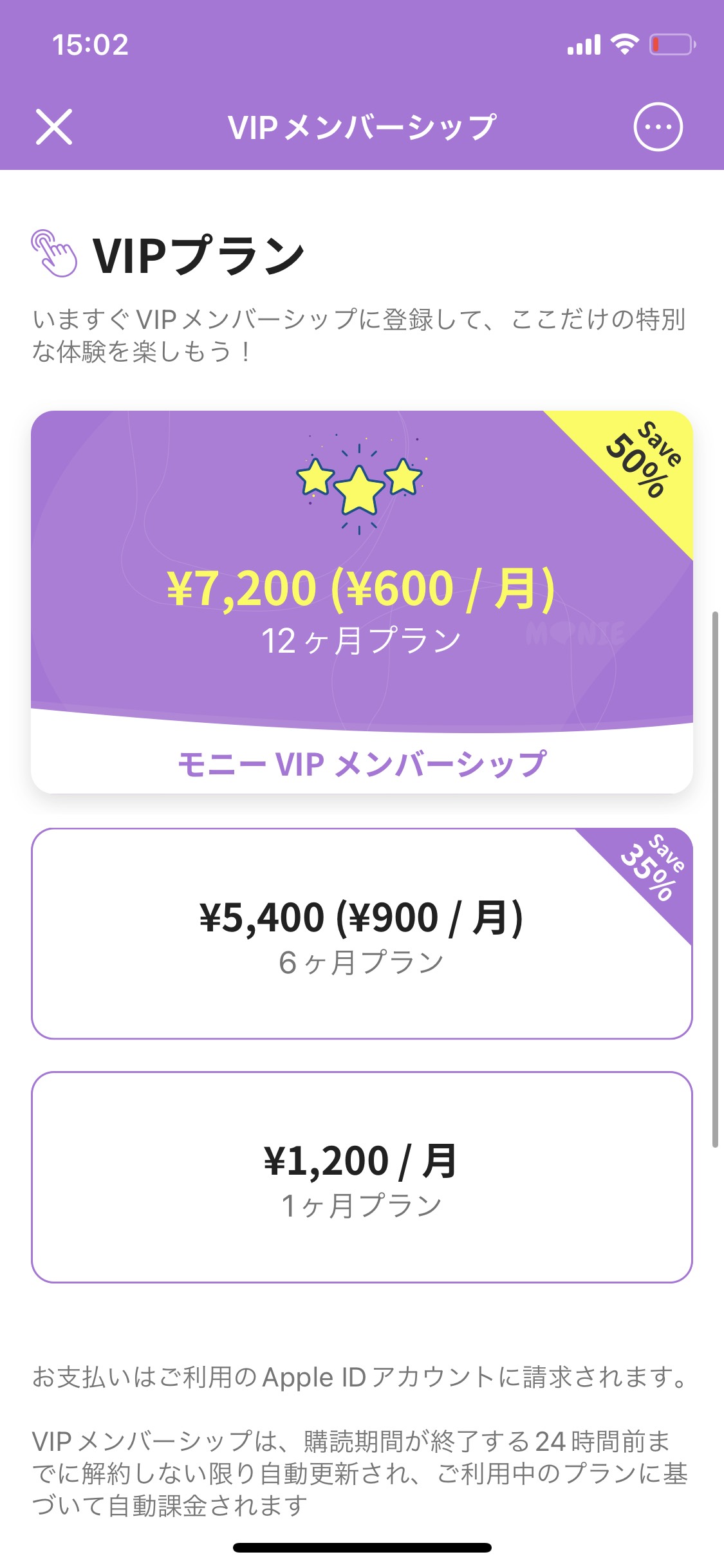
Task: Open the three-dot more options menu
Action: [x=658, y=127]
